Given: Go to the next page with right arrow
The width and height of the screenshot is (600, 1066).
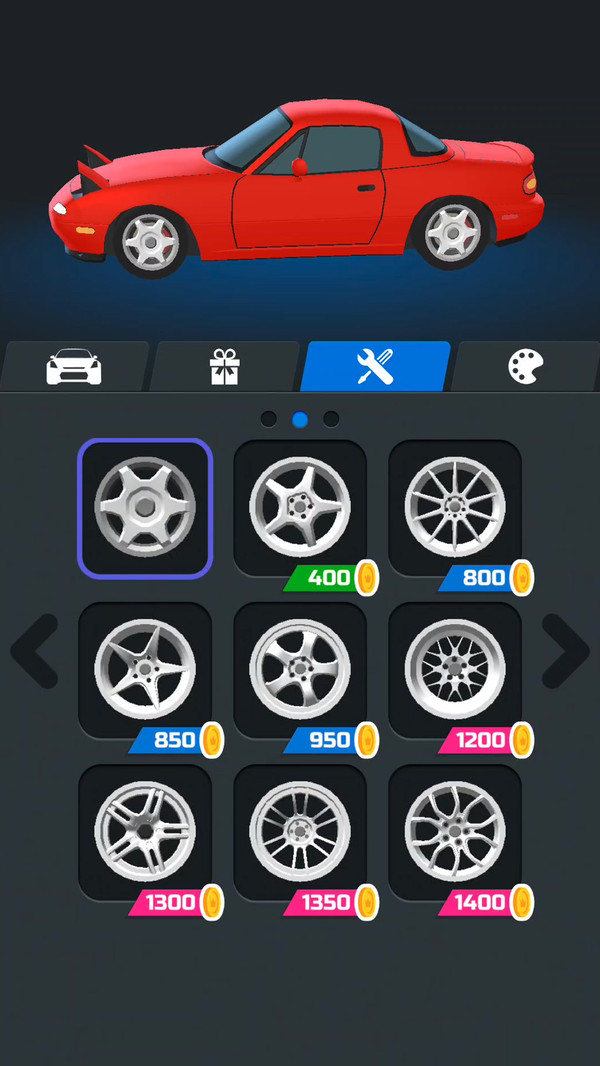Looking at the screenshot, I should pos(565,651).
